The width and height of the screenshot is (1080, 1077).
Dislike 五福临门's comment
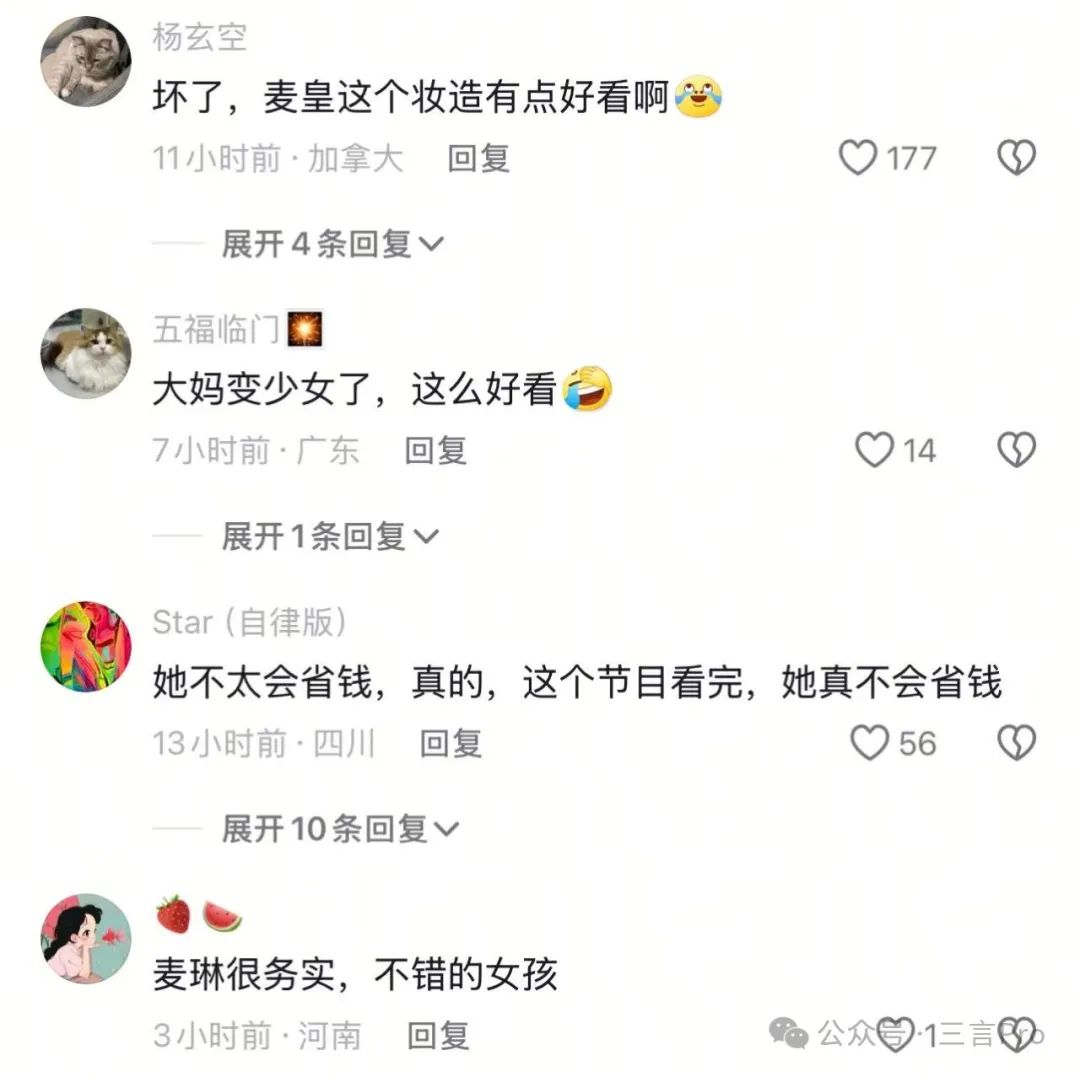pyautogui.click(x=1016, y=450)
